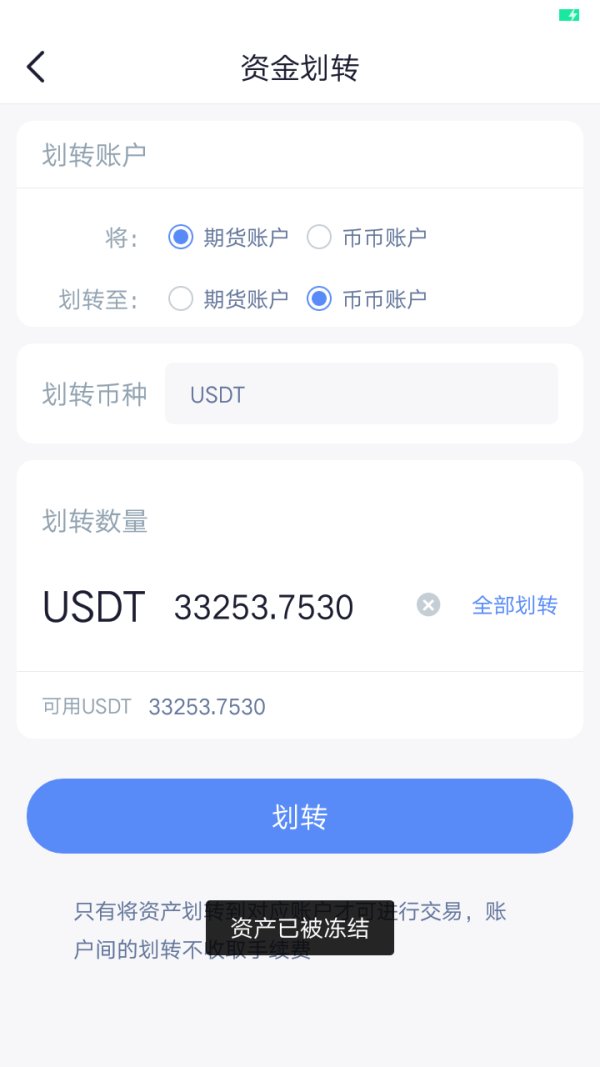The width and height of the screenshot is (600, 1067).
Task: Tap 全部划转 to transfer all
Action: tap(514, 605)
